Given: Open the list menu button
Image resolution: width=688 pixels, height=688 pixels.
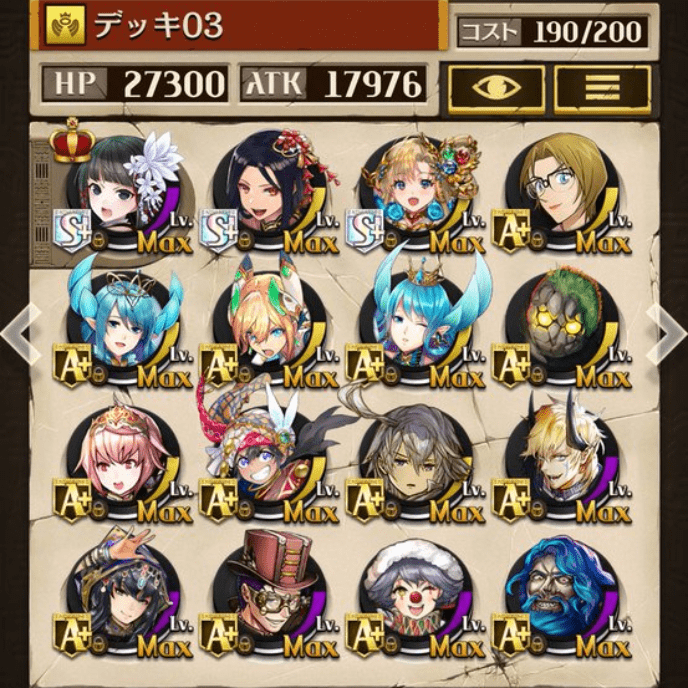Looking at the screenshot, I should click(602, 89).
